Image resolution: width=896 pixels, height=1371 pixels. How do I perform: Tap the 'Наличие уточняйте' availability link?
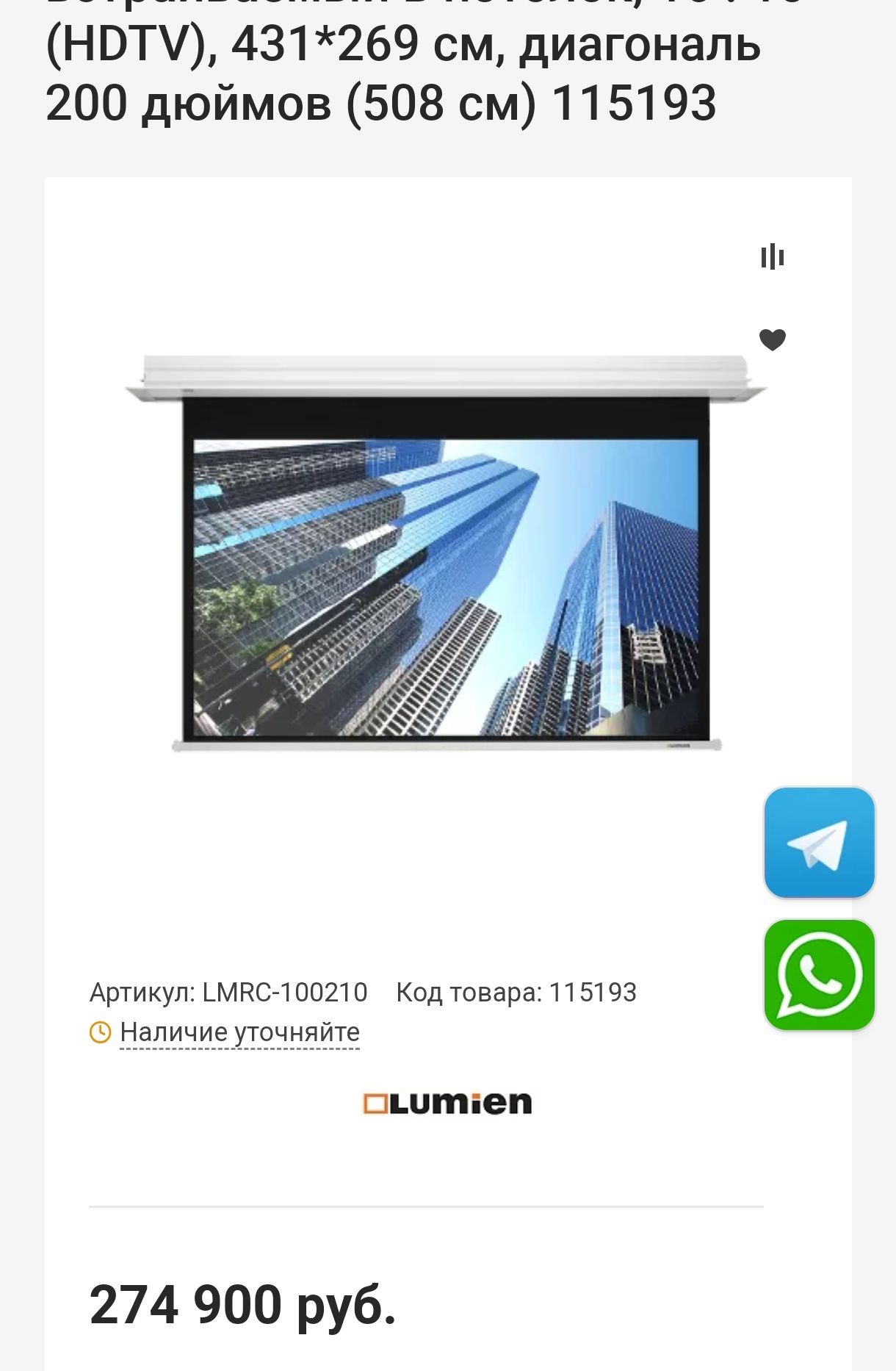[x=239, y=1032]
